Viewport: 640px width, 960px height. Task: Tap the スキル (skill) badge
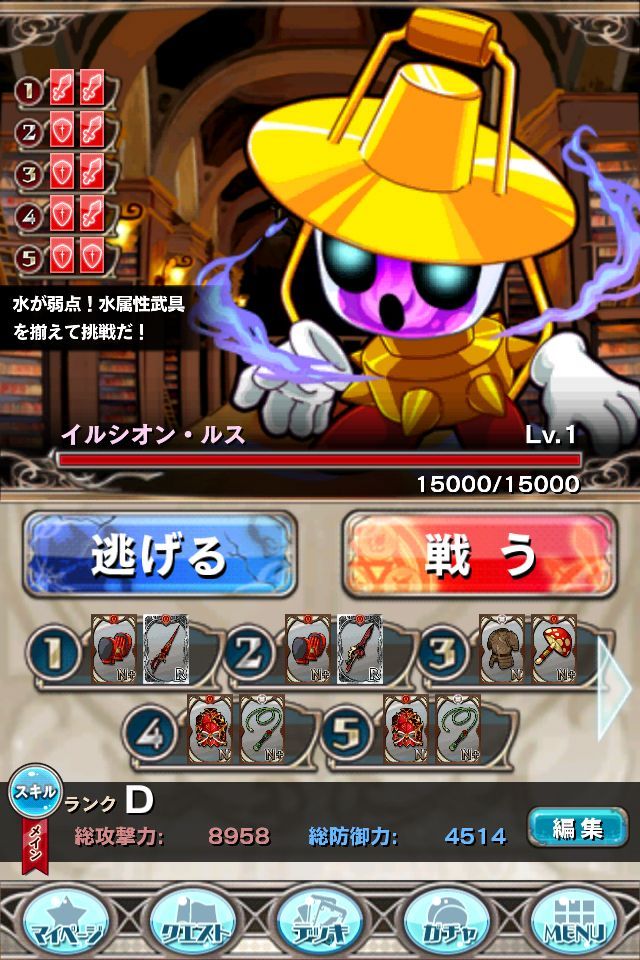[33, 792]
